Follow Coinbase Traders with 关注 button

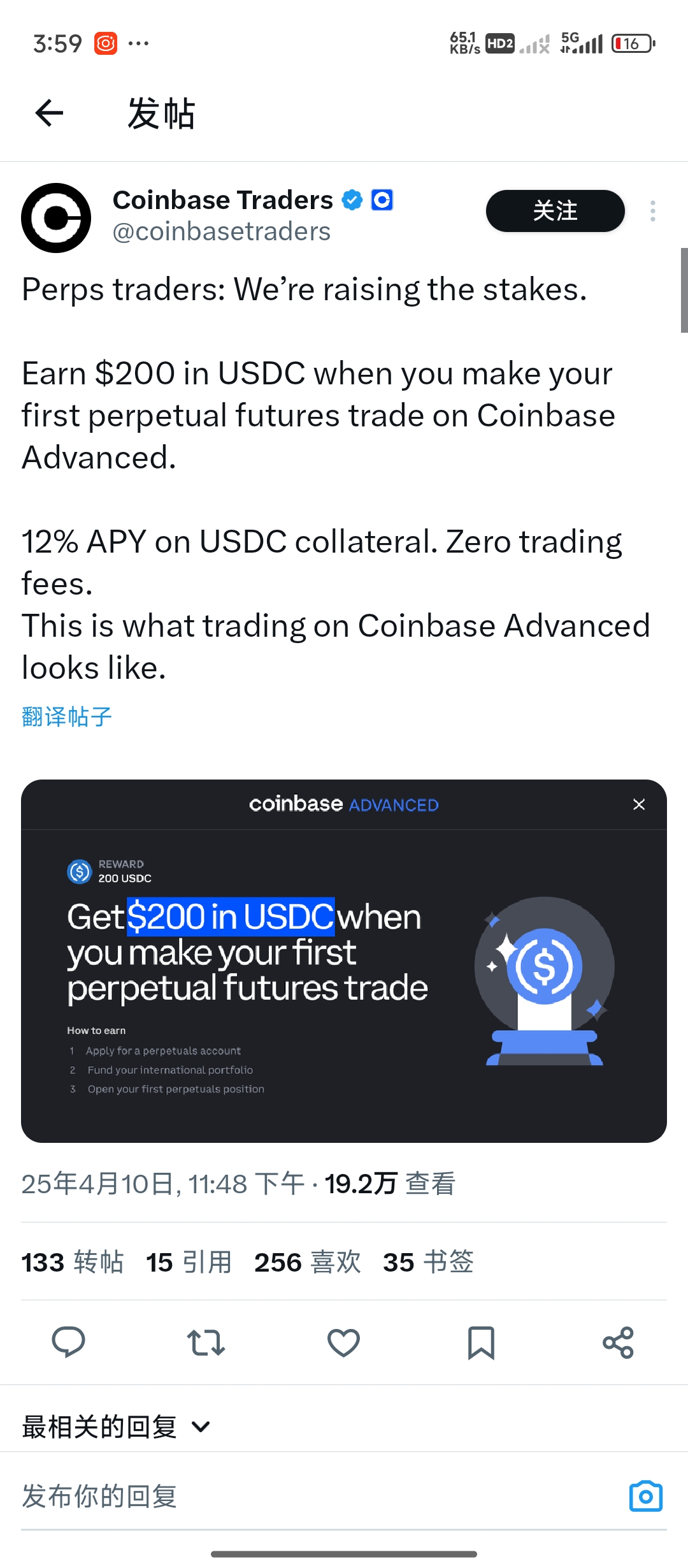tap(555, 211)
